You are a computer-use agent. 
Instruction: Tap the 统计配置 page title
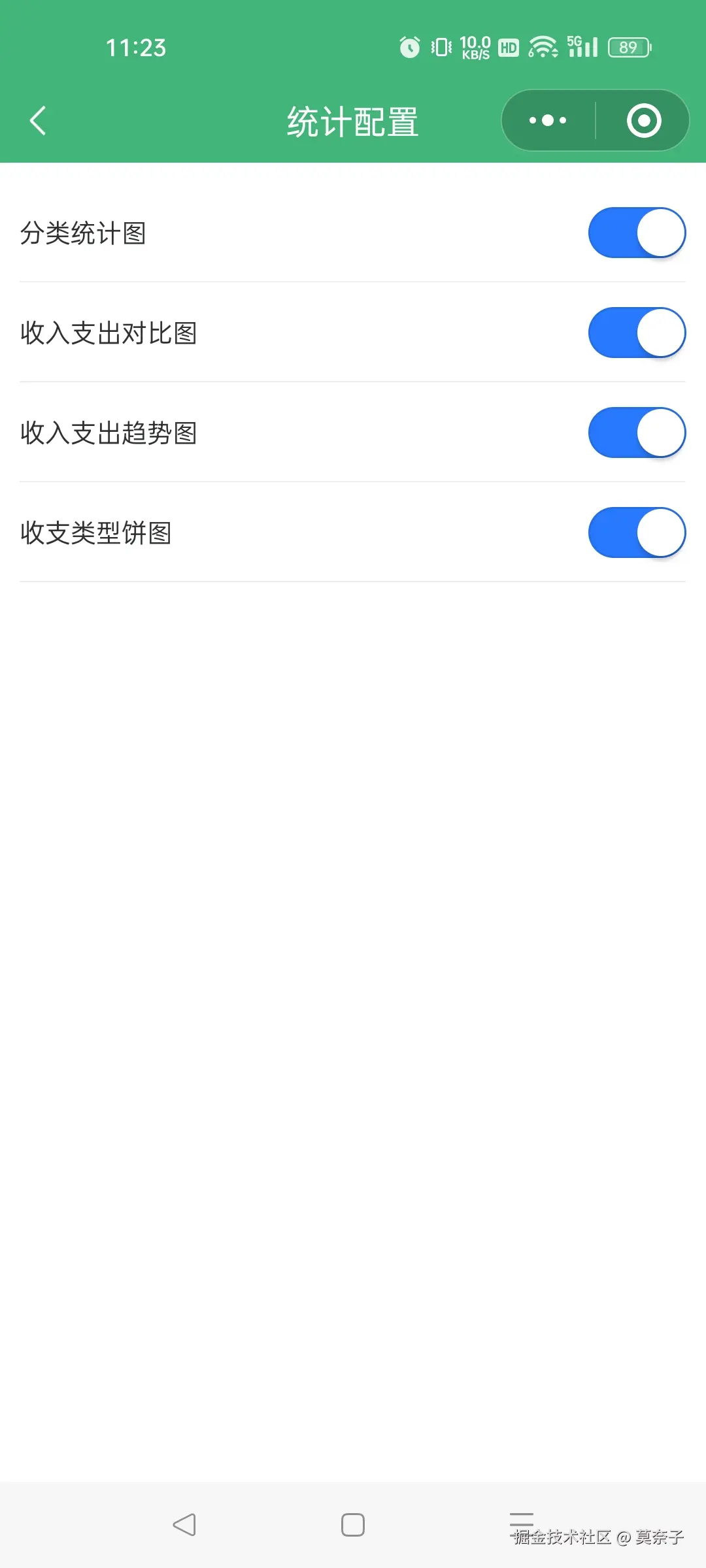tap(353, 120)
